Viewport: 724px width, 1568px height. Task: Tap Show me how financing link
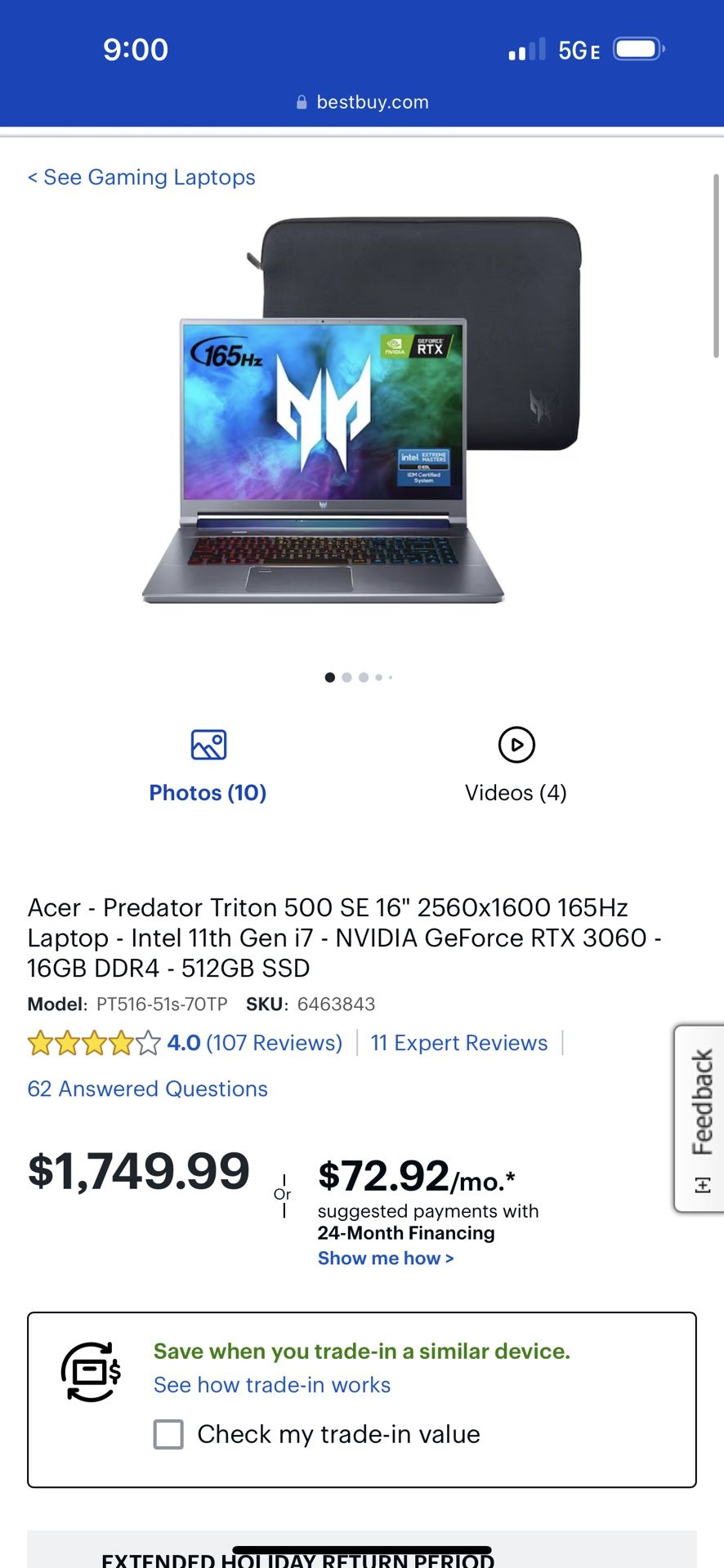tap(386, 1258)
